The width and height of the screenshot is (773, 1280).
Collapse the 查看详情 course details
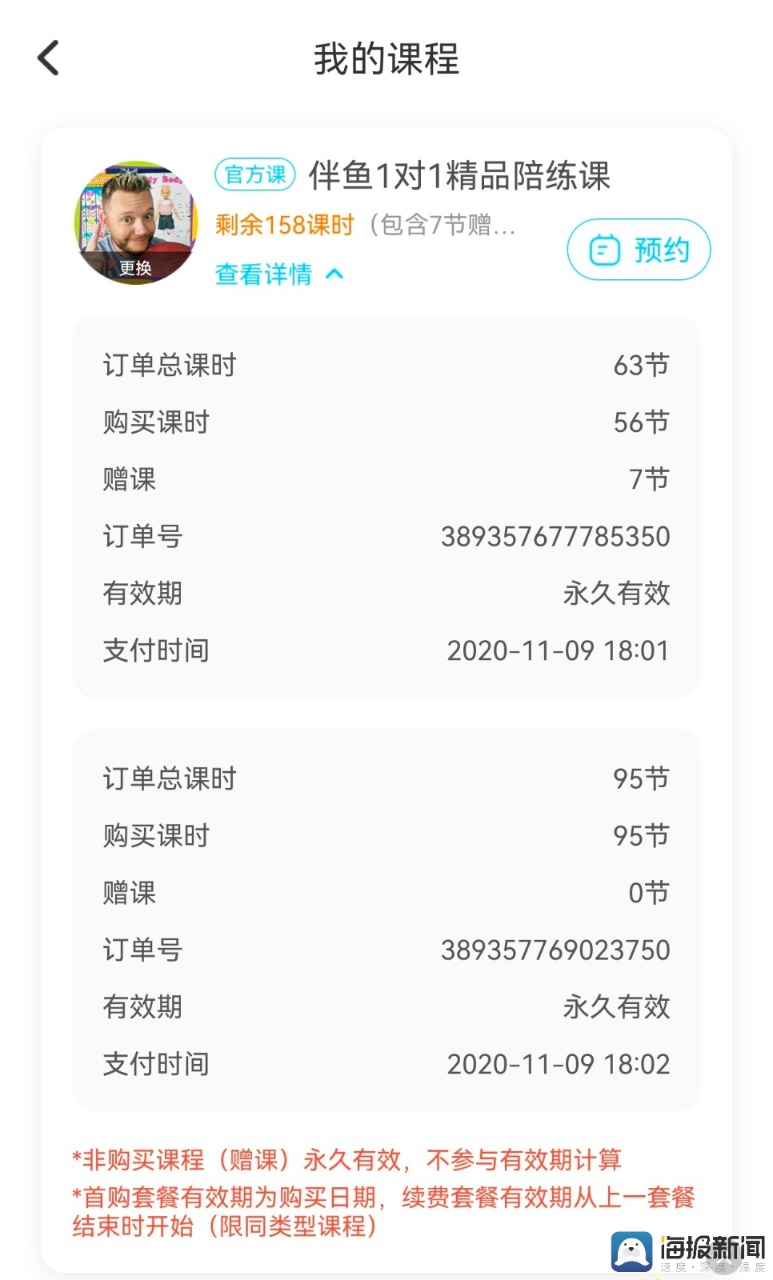(279, 274)
